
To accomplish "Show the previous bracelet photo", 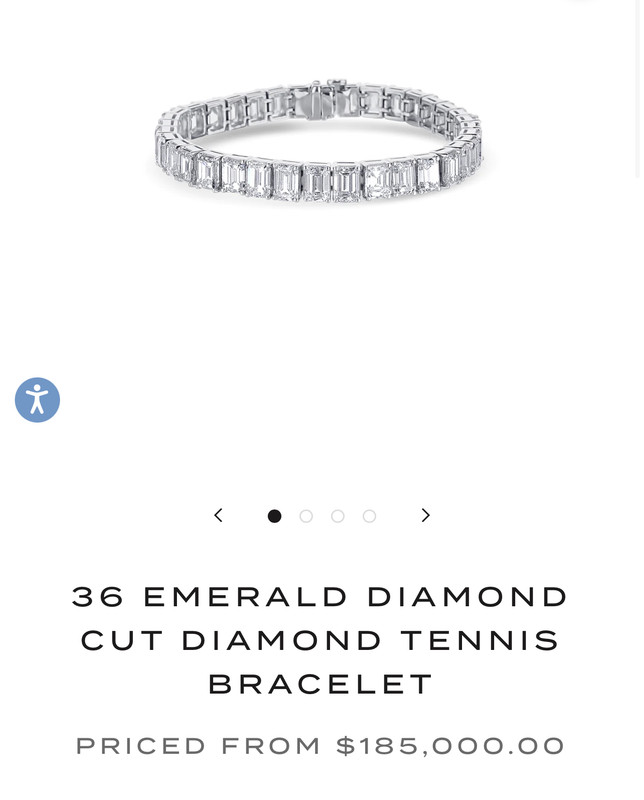I will 218,515.
